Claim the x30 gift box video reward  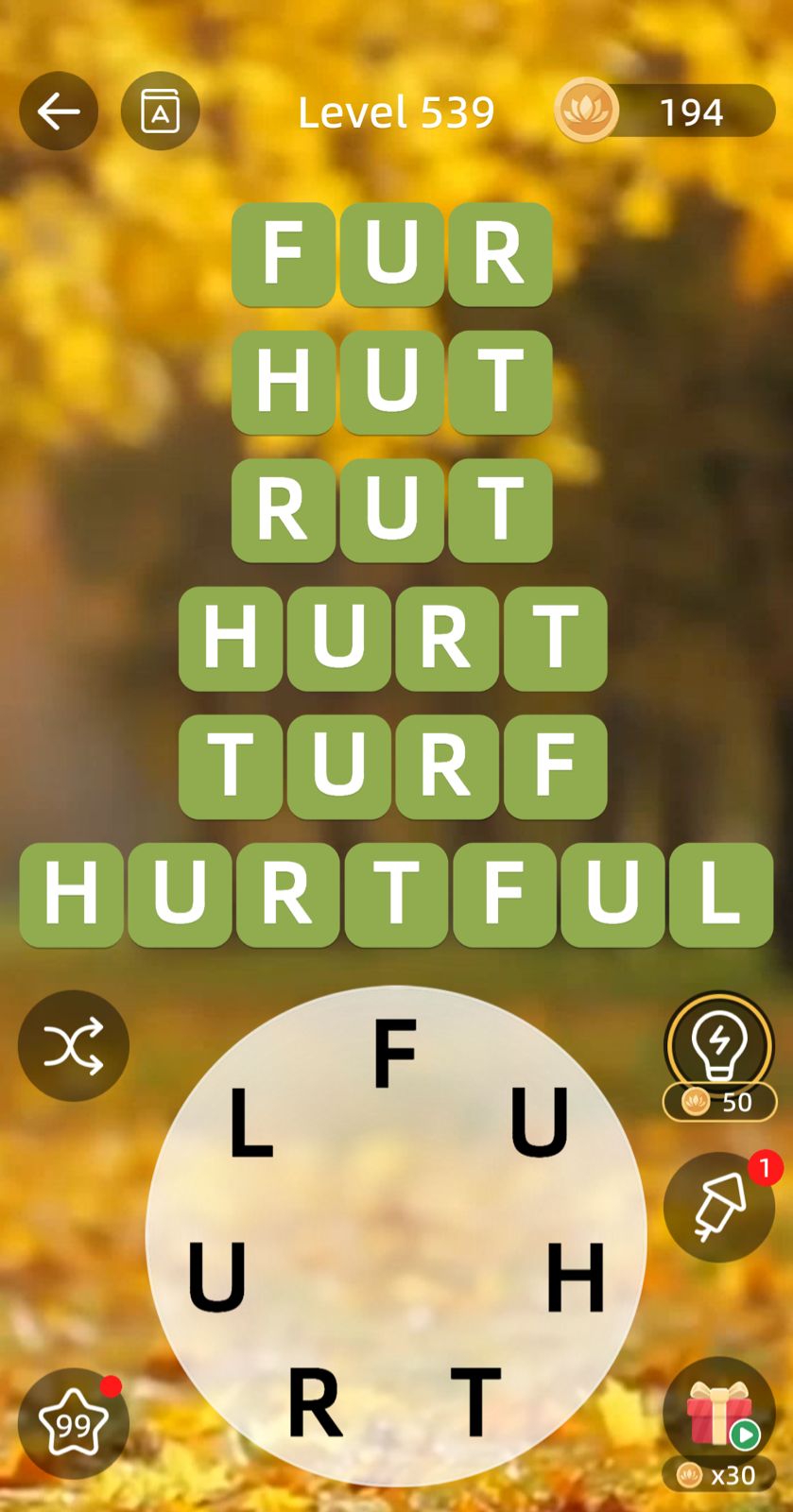(x=719, y=1417)
